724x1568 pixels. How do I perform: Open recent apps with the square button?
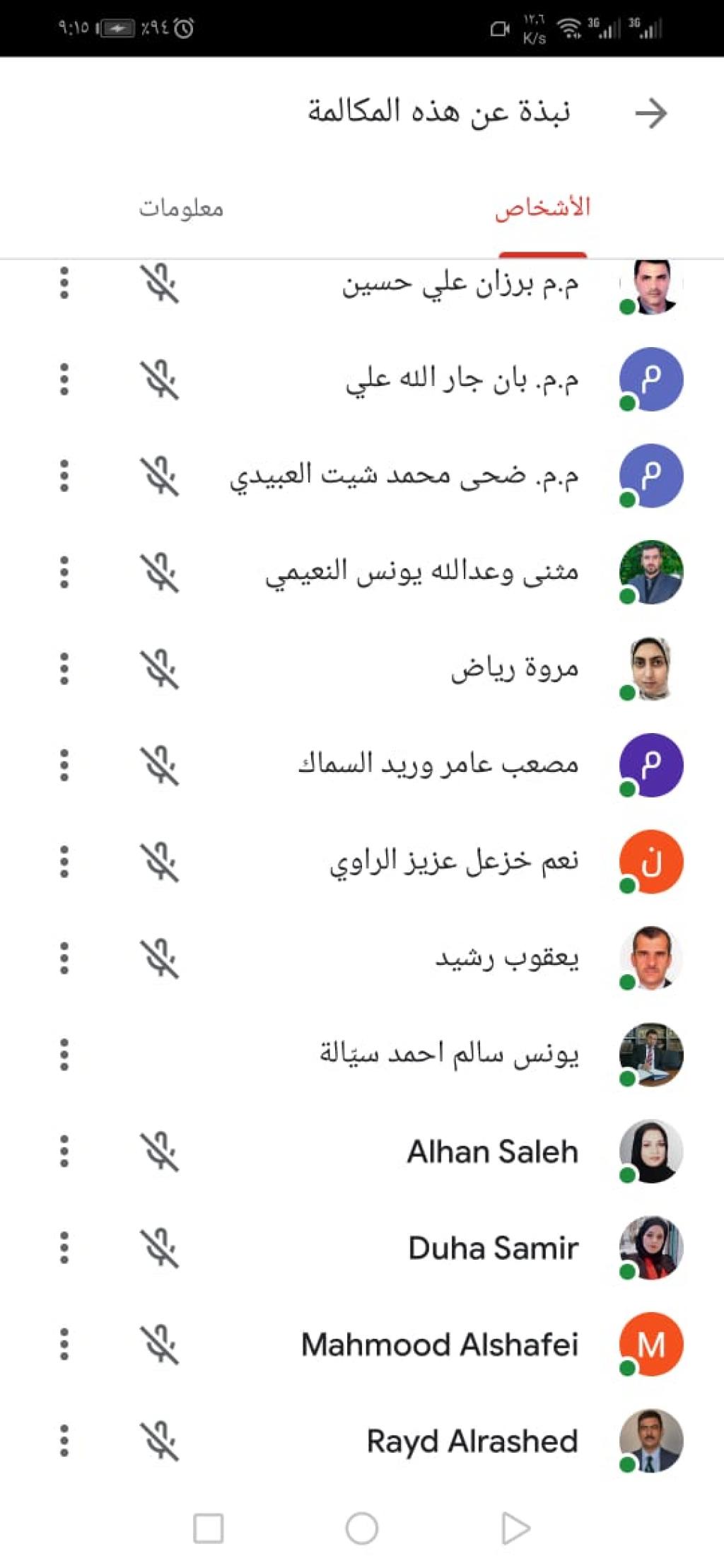(209, 1528)
